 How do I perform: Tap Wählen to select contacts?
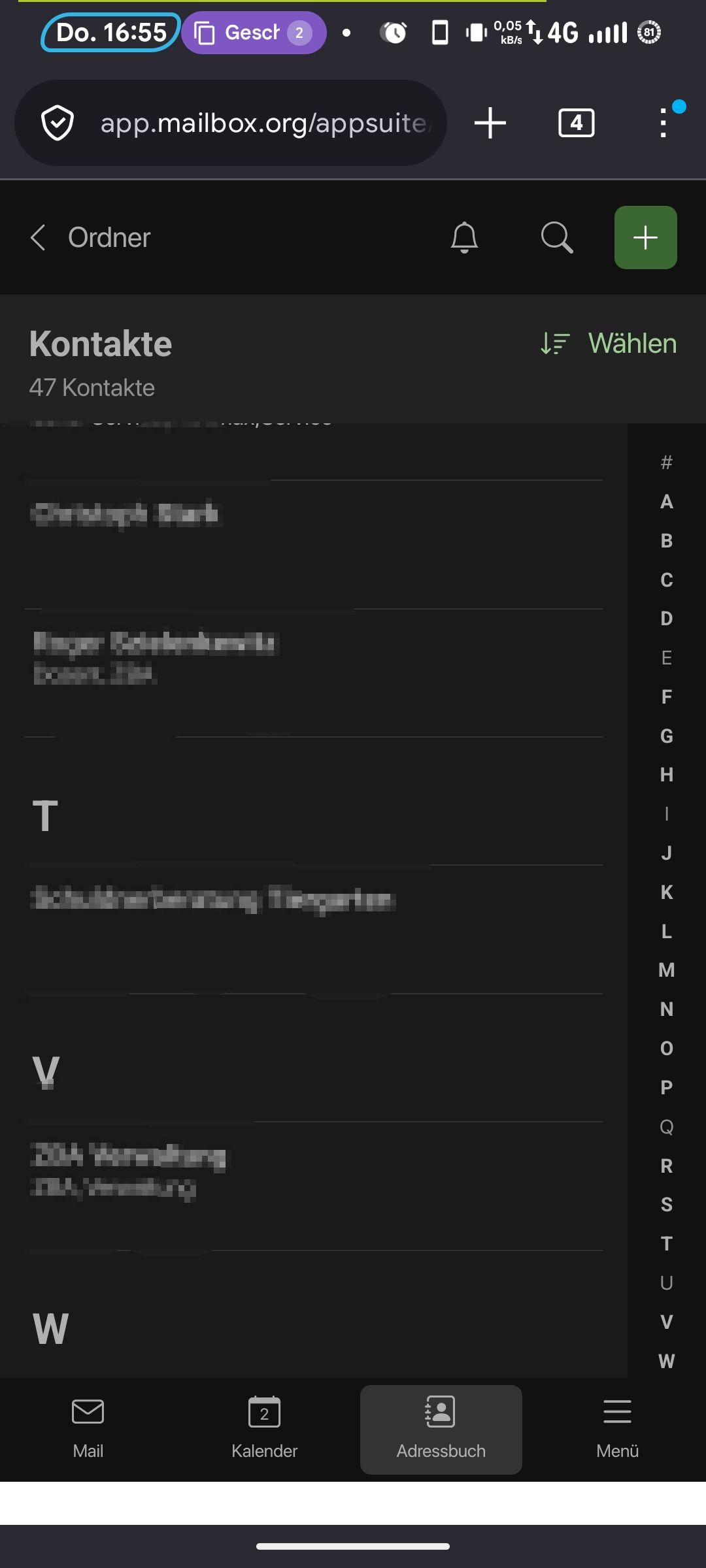632,343
